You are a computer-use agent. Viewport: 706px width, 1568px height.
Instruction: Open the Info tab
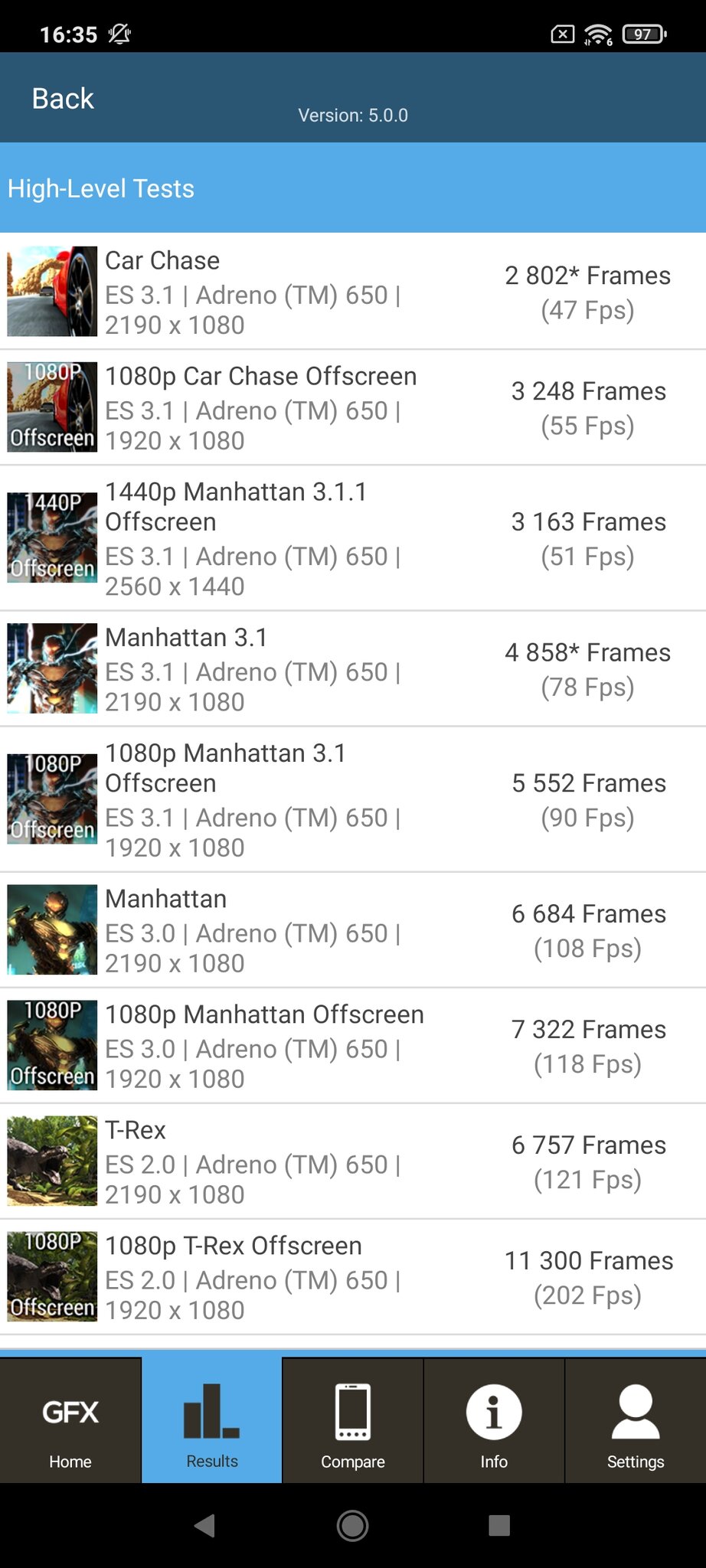[x=494, y=1421]
